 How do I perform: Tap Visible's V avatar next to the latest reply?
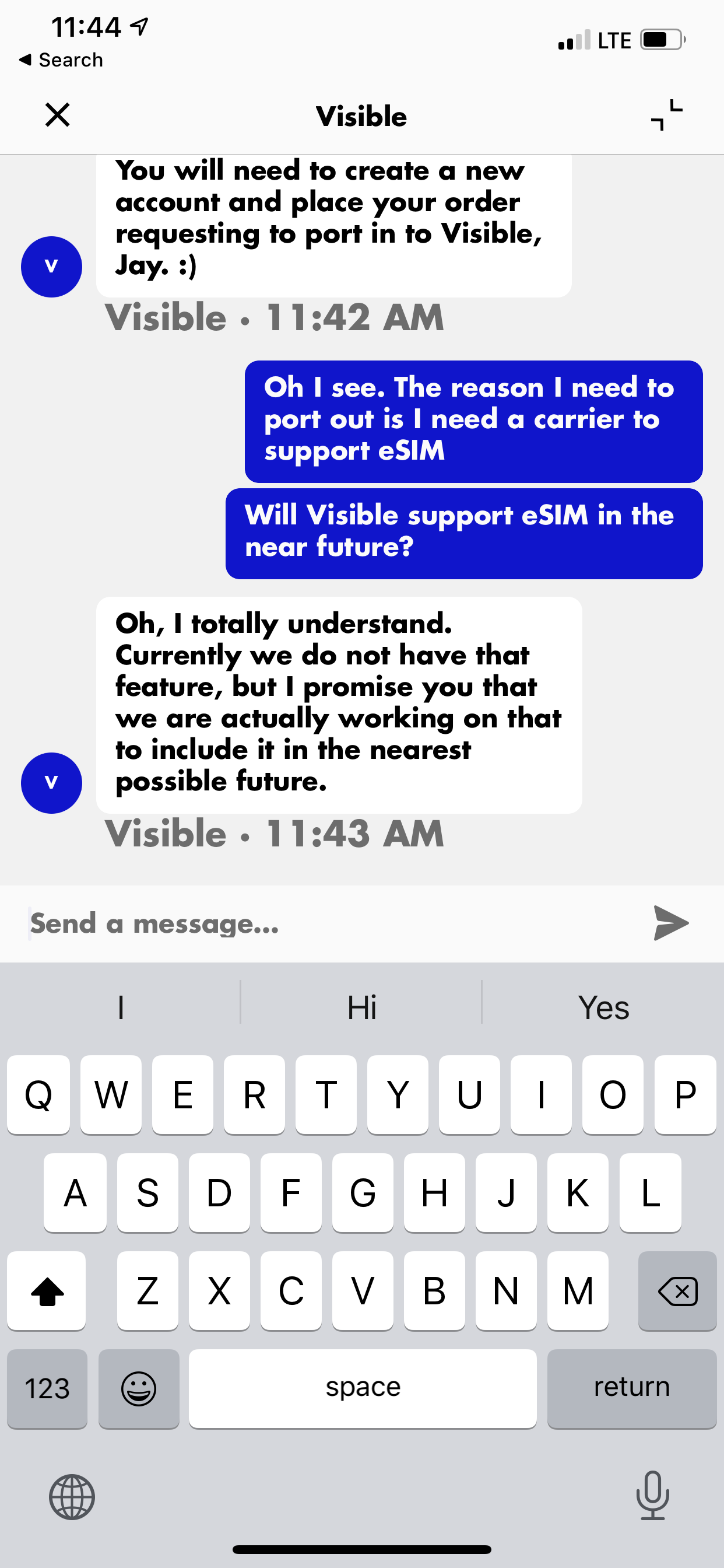pos(52,783)
